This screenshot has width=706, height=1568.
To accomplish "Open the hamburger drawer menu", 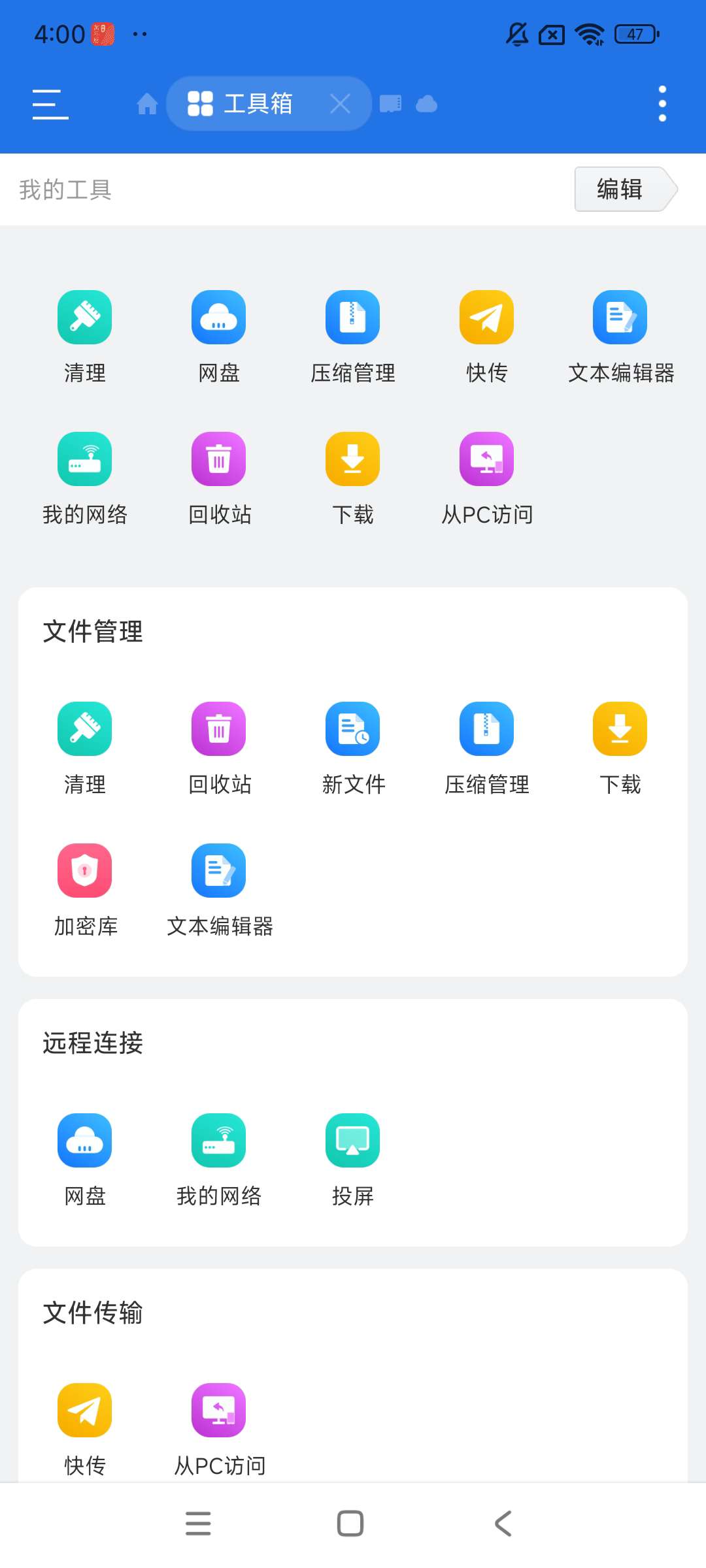I will coord(50,105).
